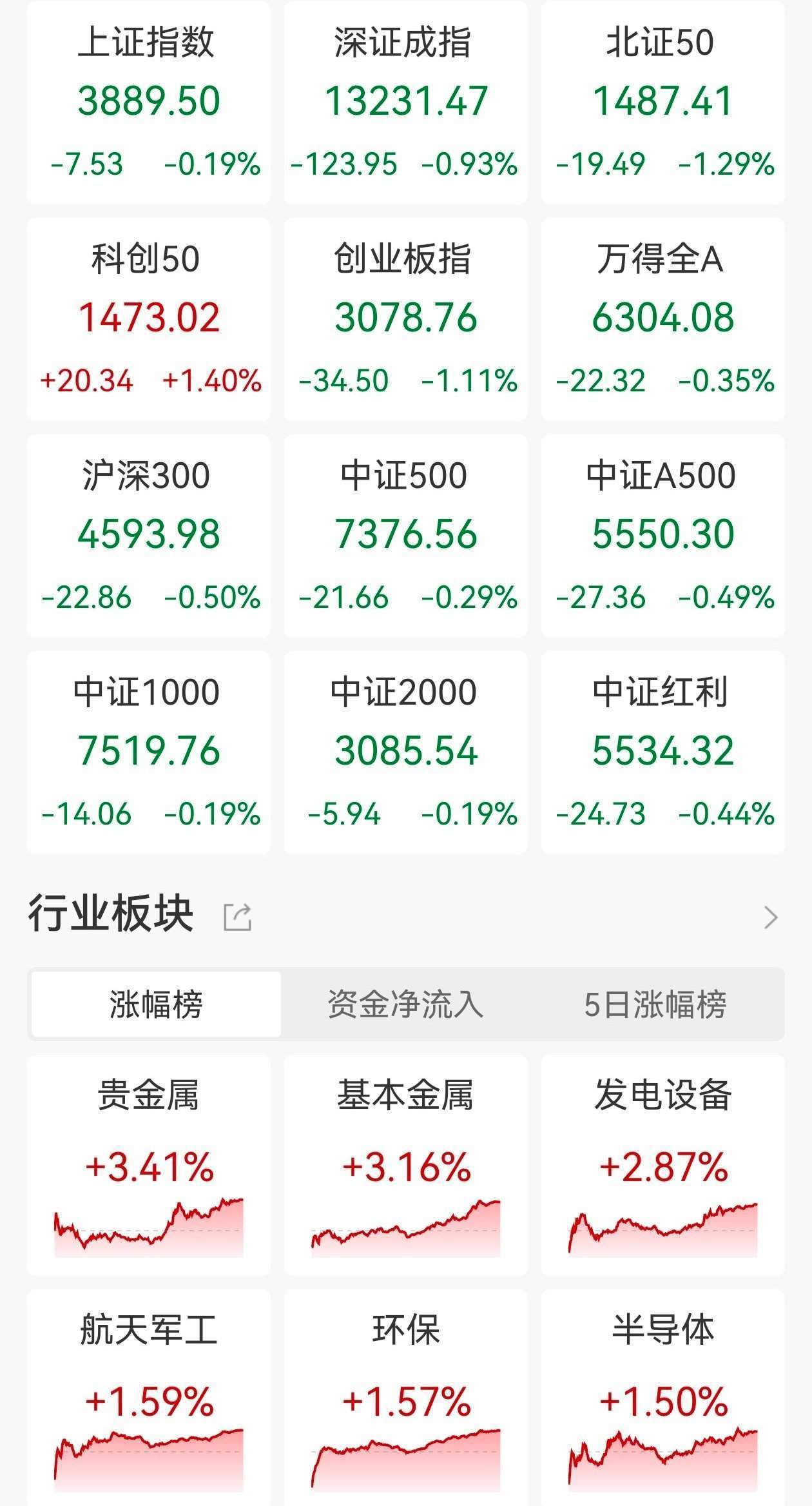Image resolution: width=812 pixels, height=1506 pixels.
Task: Select the 5日涨幅榜 tab
Action: point(655,1004)
